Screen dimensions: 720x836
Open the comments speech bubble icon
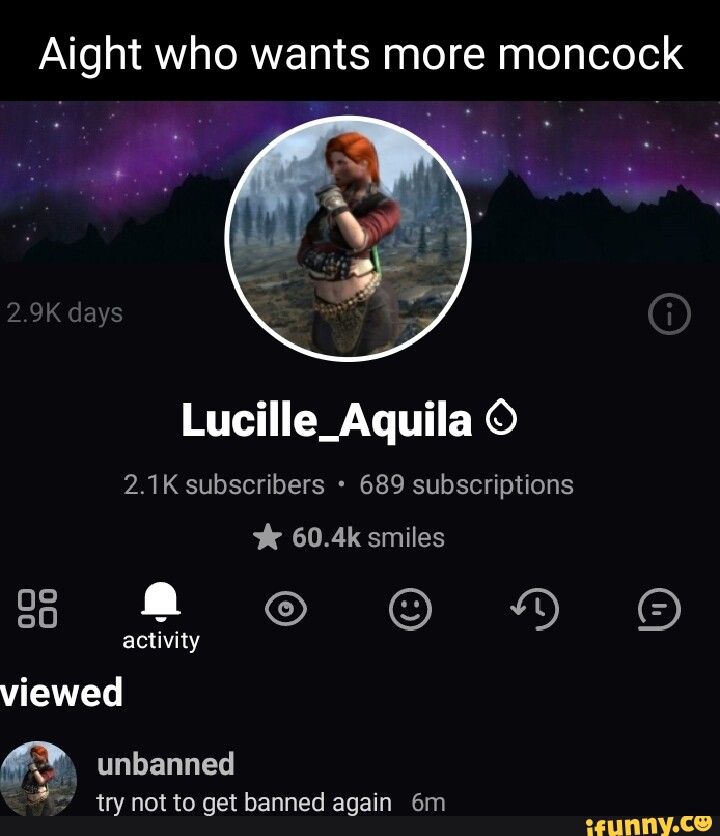coord(660,610)
